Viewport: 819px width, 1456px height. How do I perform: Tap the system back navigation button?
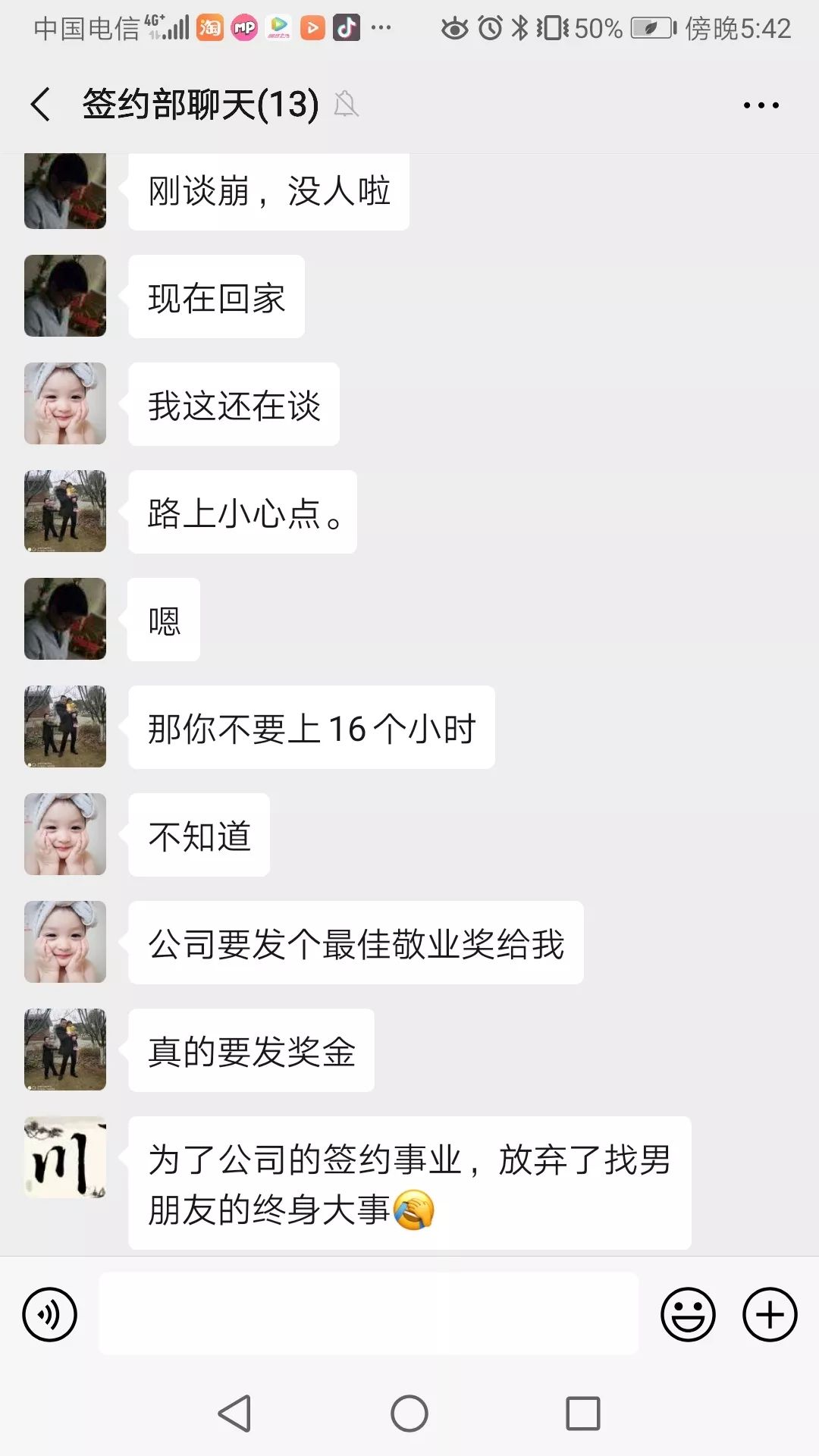click(234, 1414)
